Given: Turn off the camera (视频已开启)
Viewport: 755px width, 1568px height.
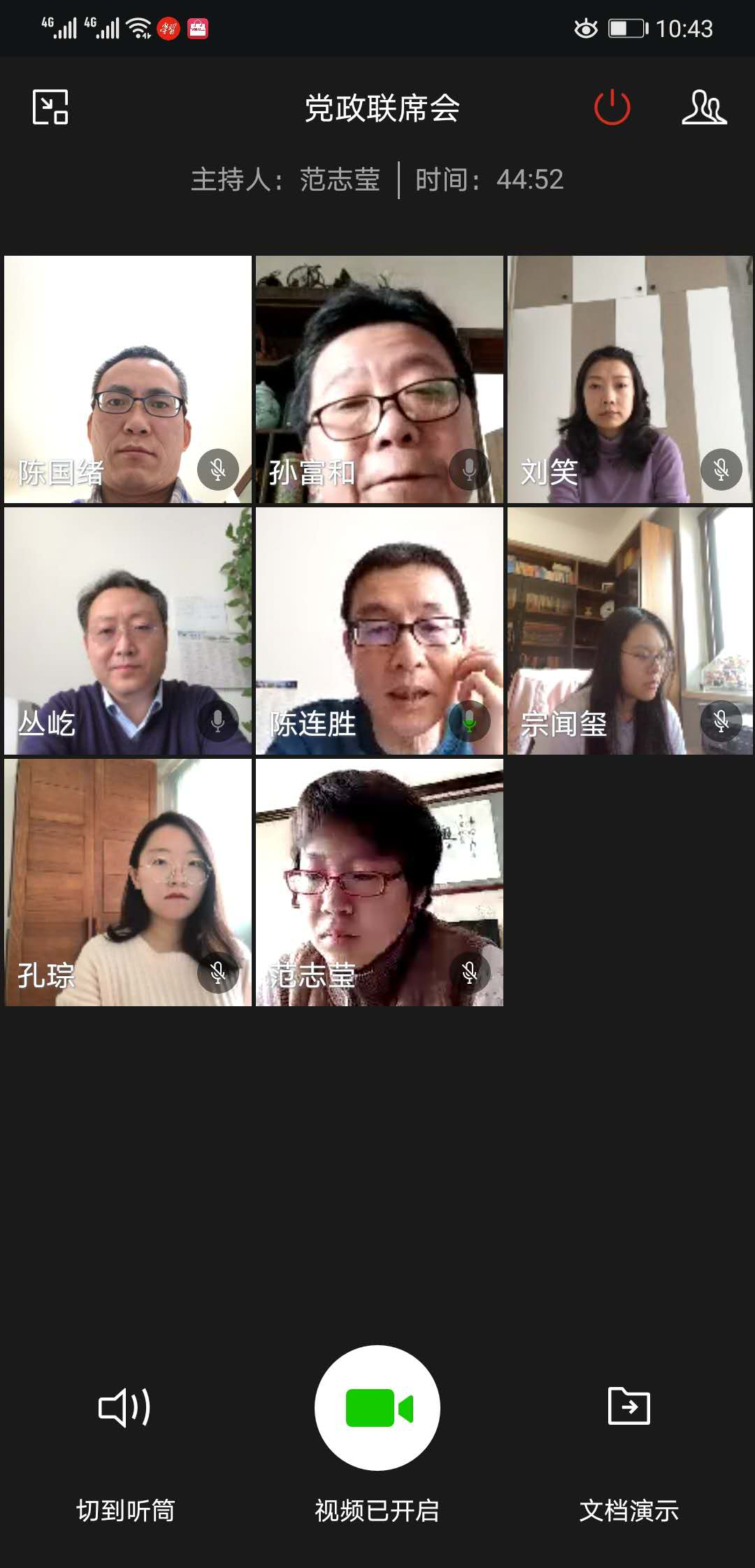Looking at the screenshot, I should click(377, 1408).
